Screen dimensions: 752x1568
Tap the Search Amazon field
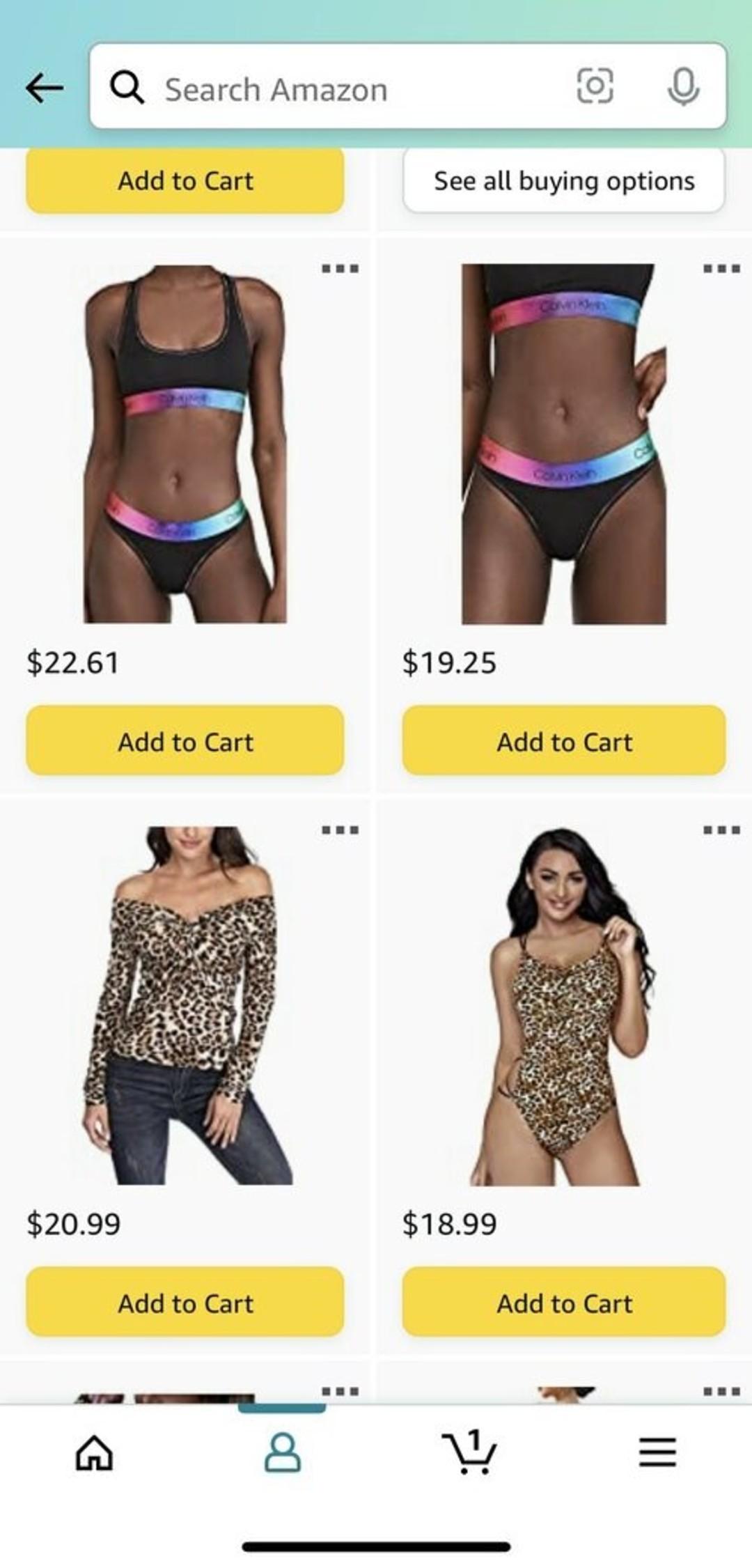tap(348, 89)
